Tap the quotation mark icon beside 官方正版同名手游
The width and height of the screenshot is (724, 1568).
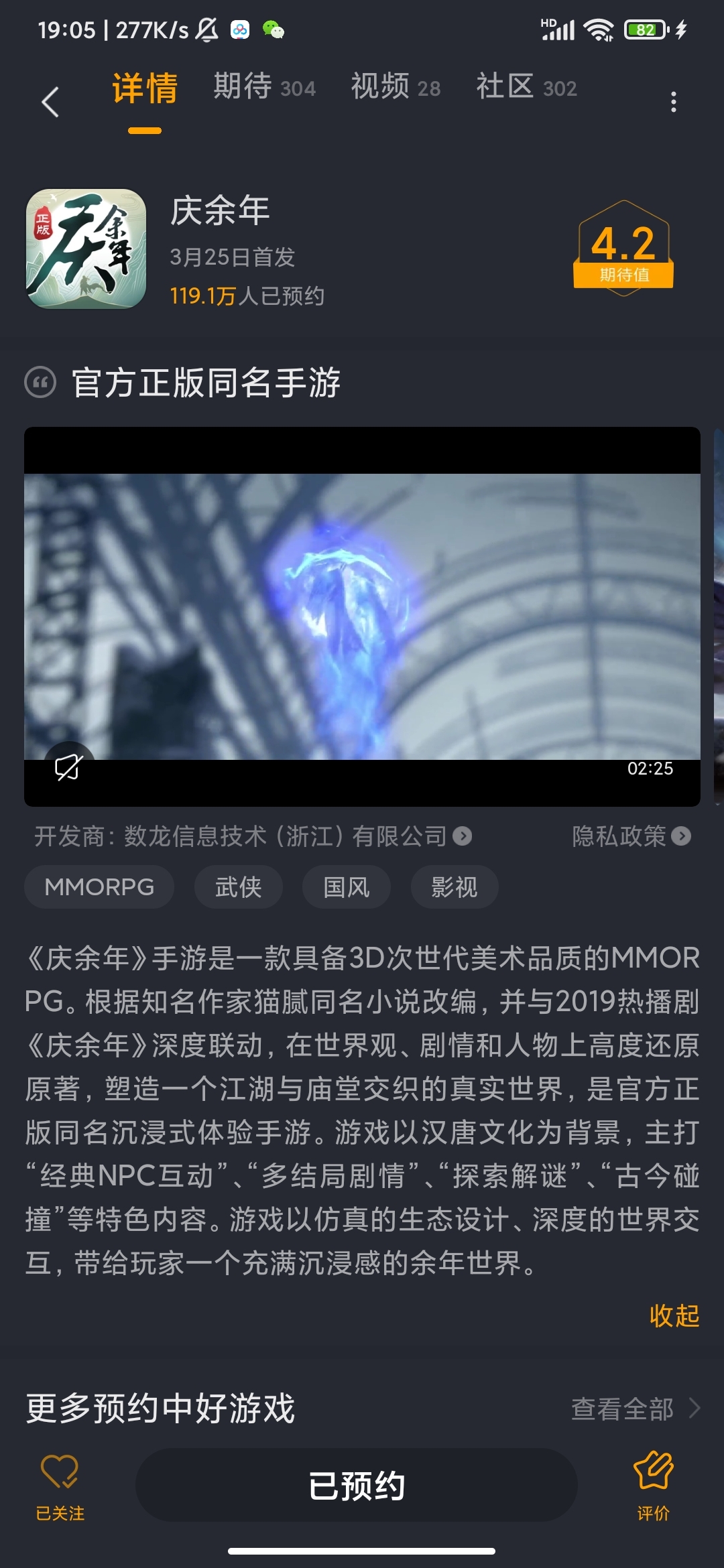click(x=40, y=382)
